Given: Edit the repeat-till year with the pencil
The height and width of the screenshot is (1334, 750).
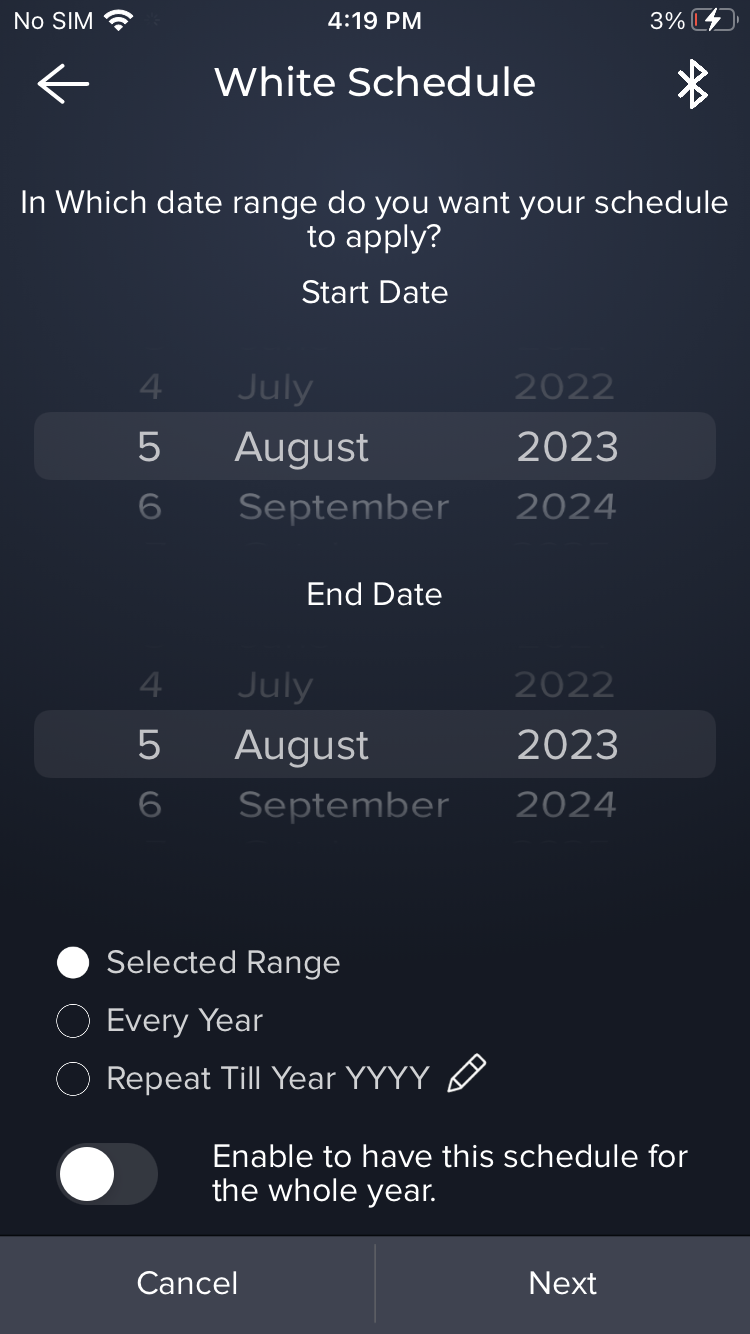Looking at the screenshot, I should click(467, 1075).
